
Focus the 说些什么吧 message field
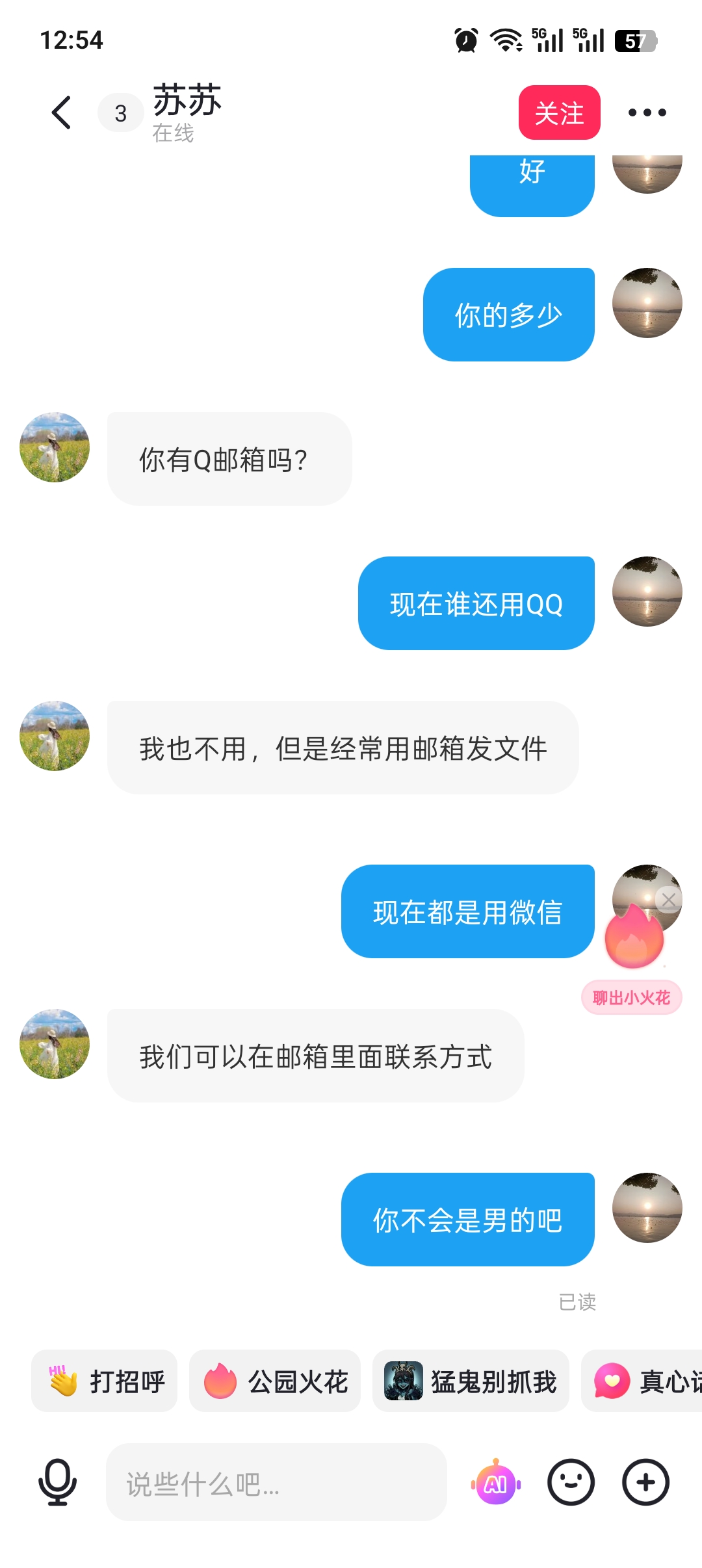[276, 1482]
